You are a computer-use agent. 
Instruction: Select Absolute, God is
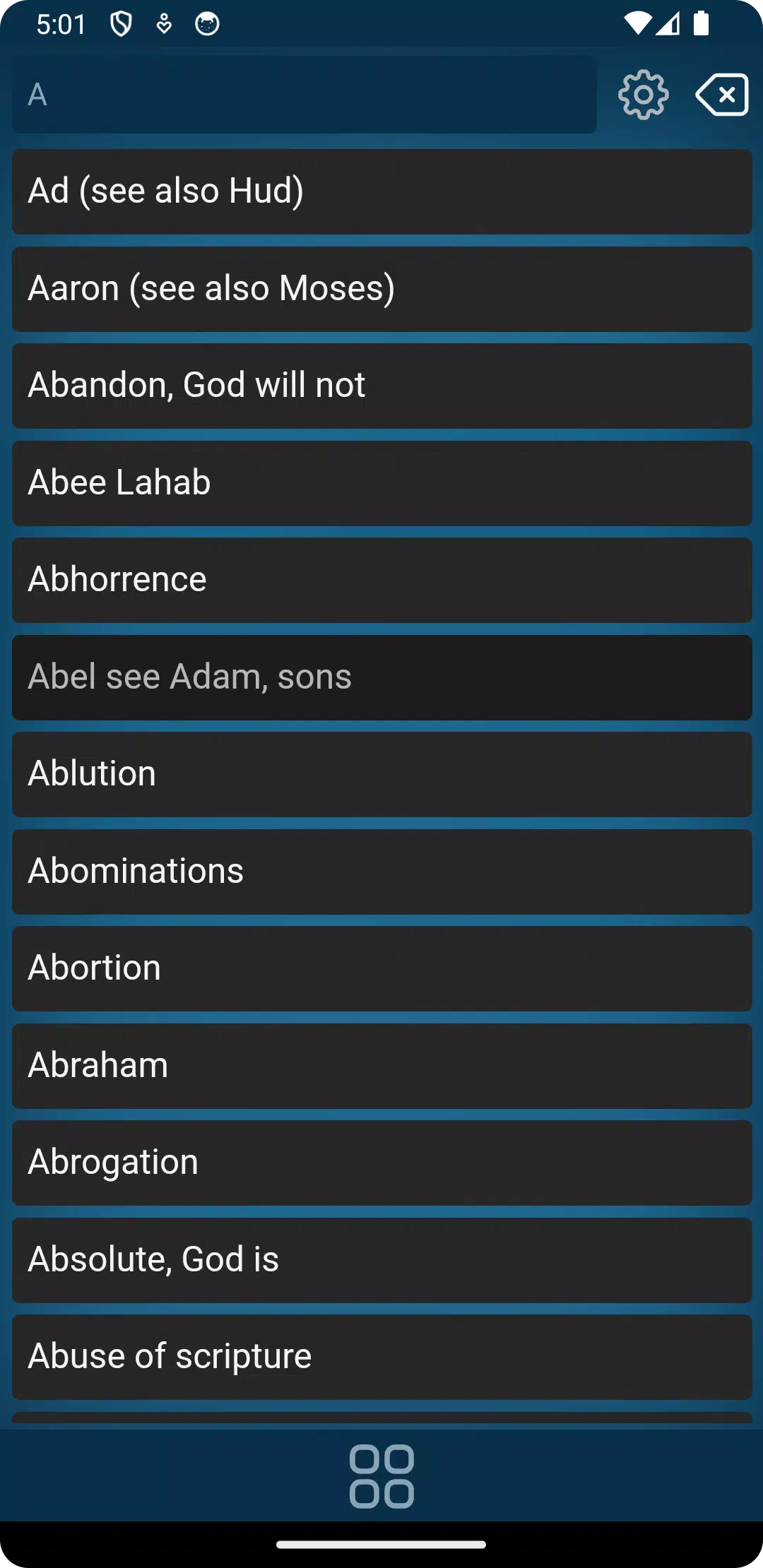pos(382,1260)
